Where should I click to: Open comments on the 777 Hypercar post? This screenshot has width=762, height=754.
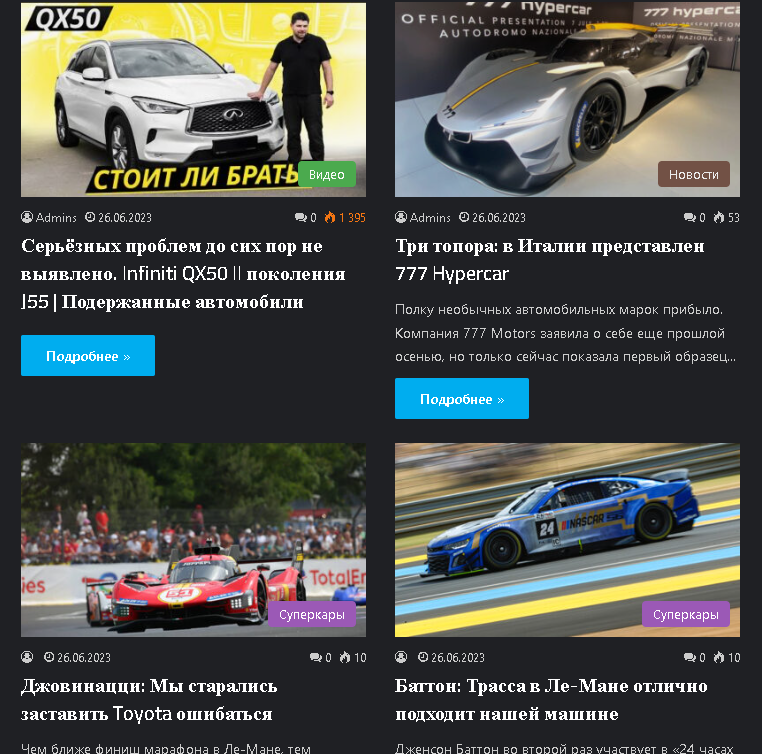pyautogui.click(x=694, y=218)
